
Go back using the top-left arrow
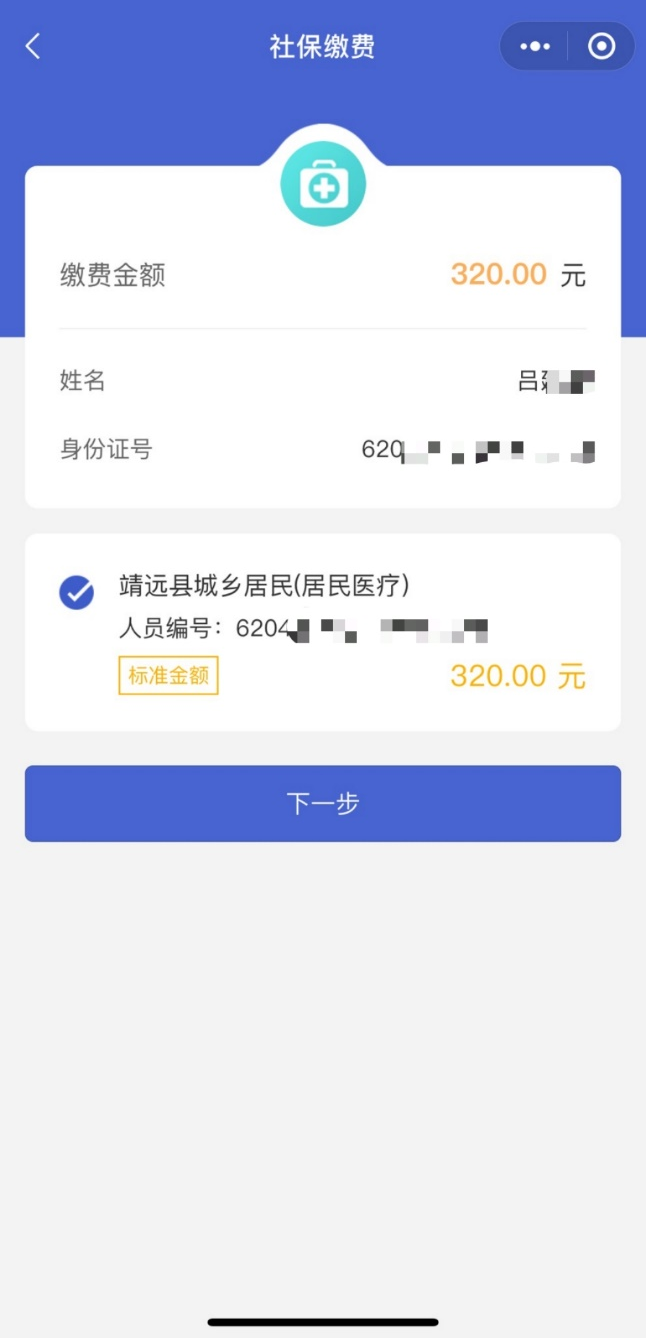(x=33, y=46)
